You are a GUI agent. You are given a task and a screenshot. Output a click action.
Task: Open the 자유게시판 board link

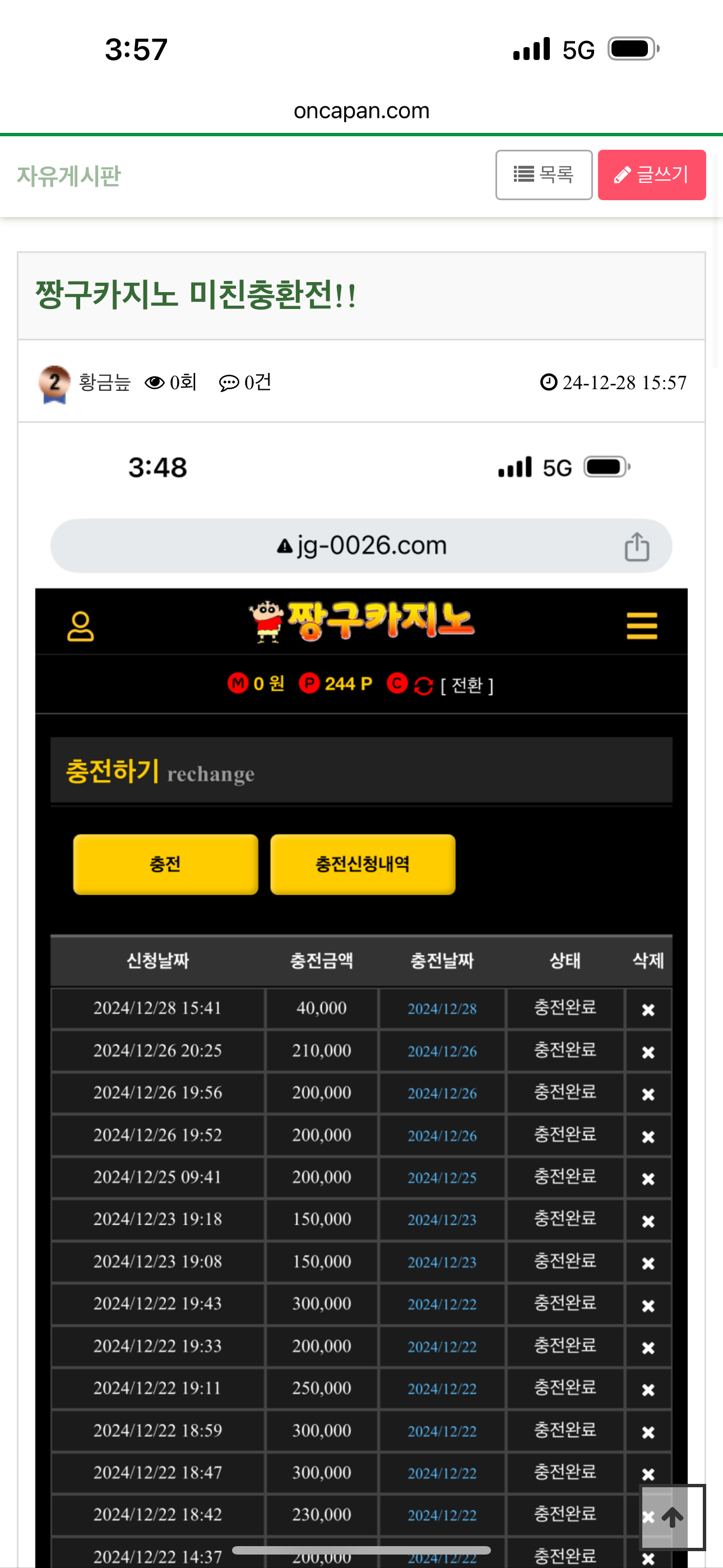click(69, 176)
